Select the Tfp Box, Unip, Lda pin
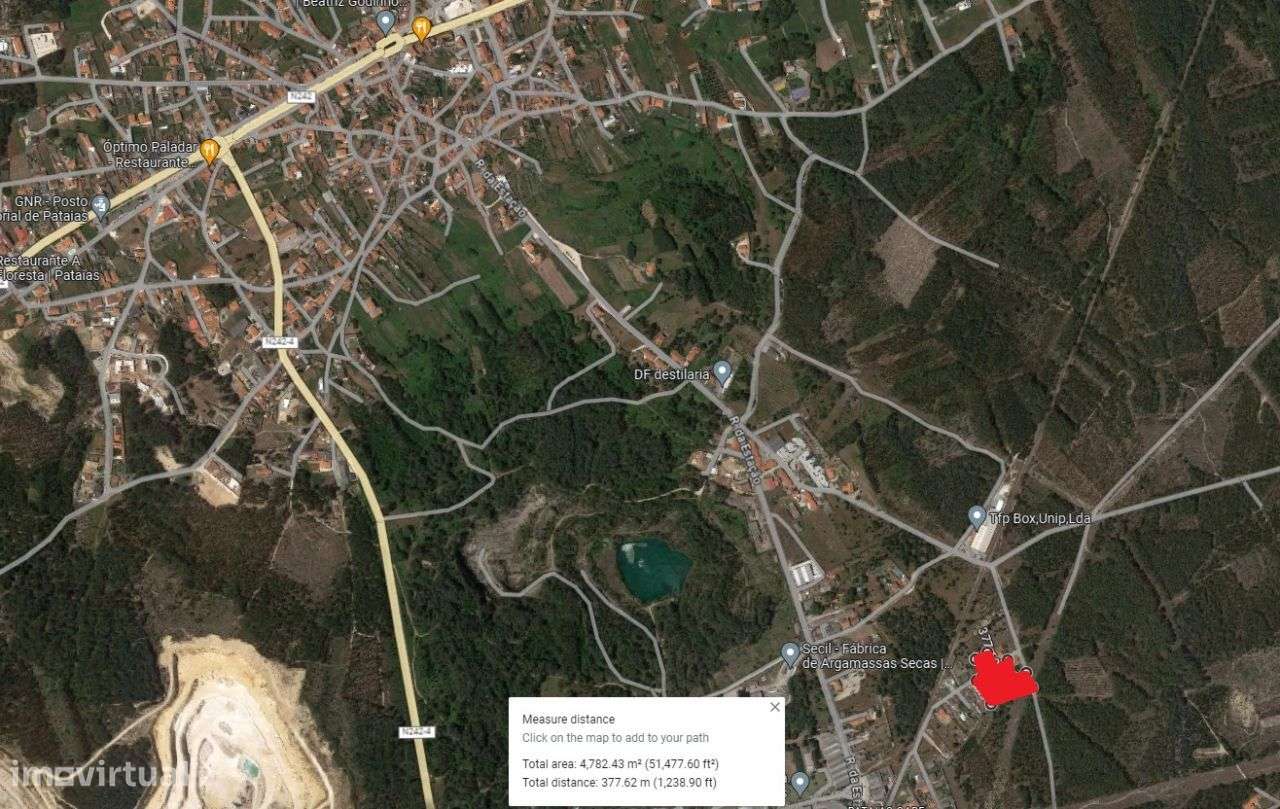Screen dimensions: 1280x809 (x=977, y=516)
